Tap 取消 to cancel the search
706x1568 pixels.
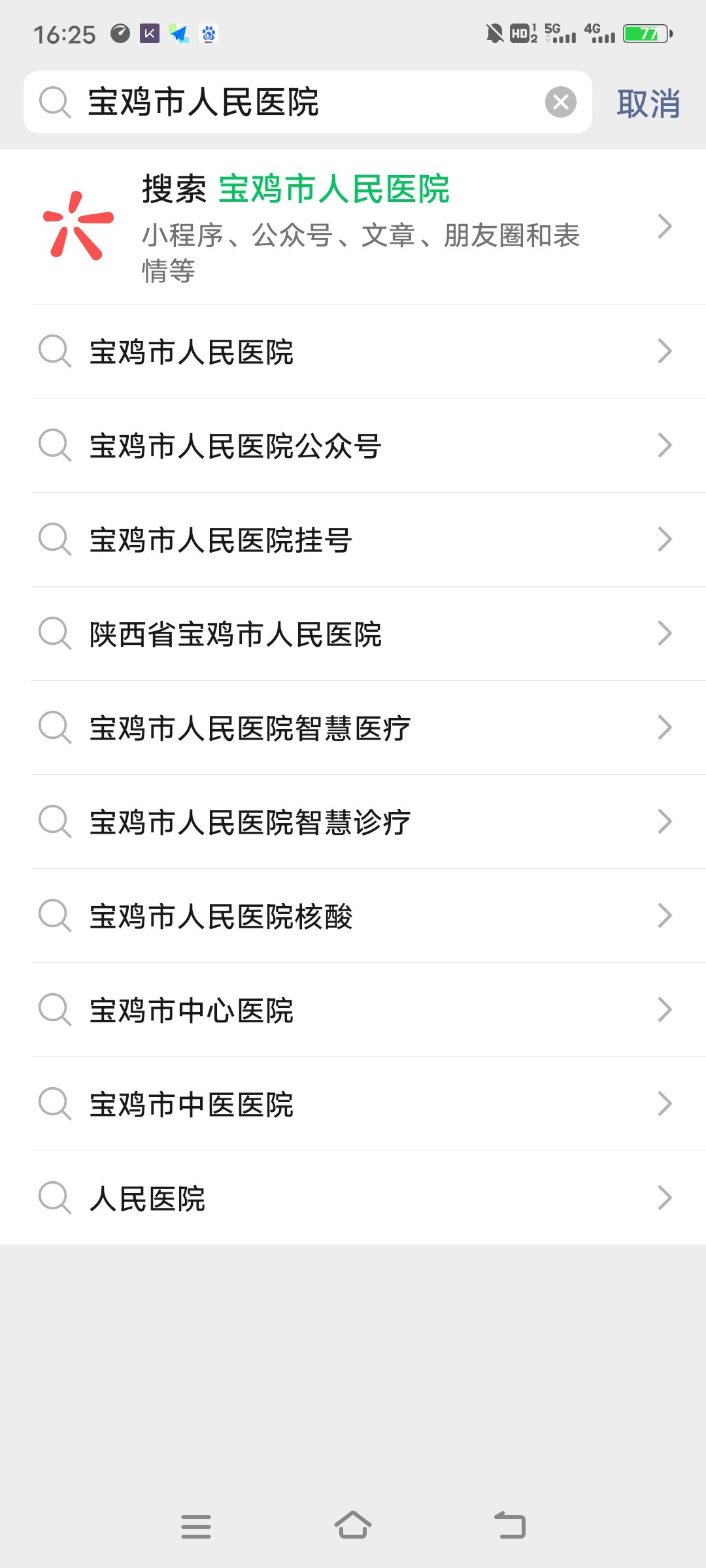(648, 103)
